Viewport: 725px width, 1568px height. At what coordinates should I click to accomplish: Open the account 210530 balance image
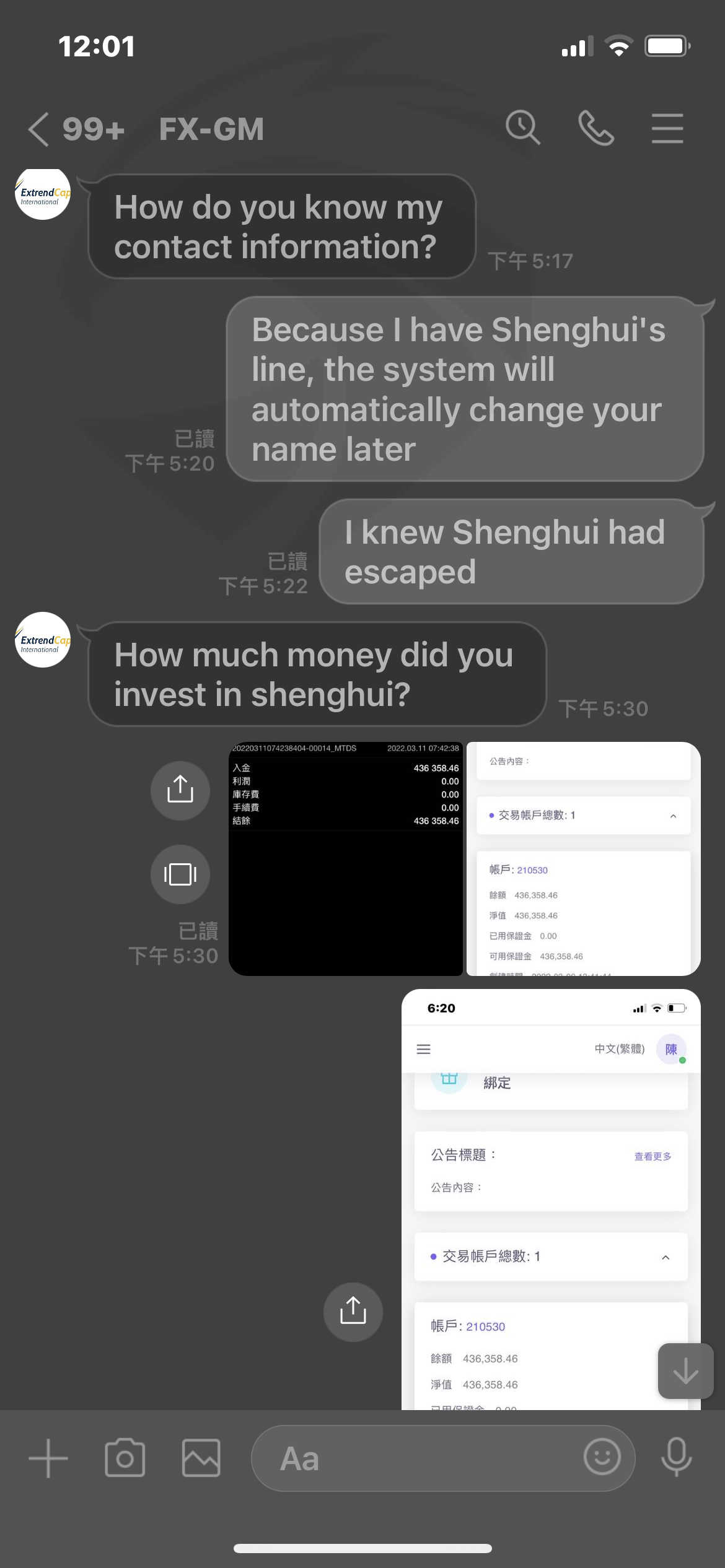[583, 859]
